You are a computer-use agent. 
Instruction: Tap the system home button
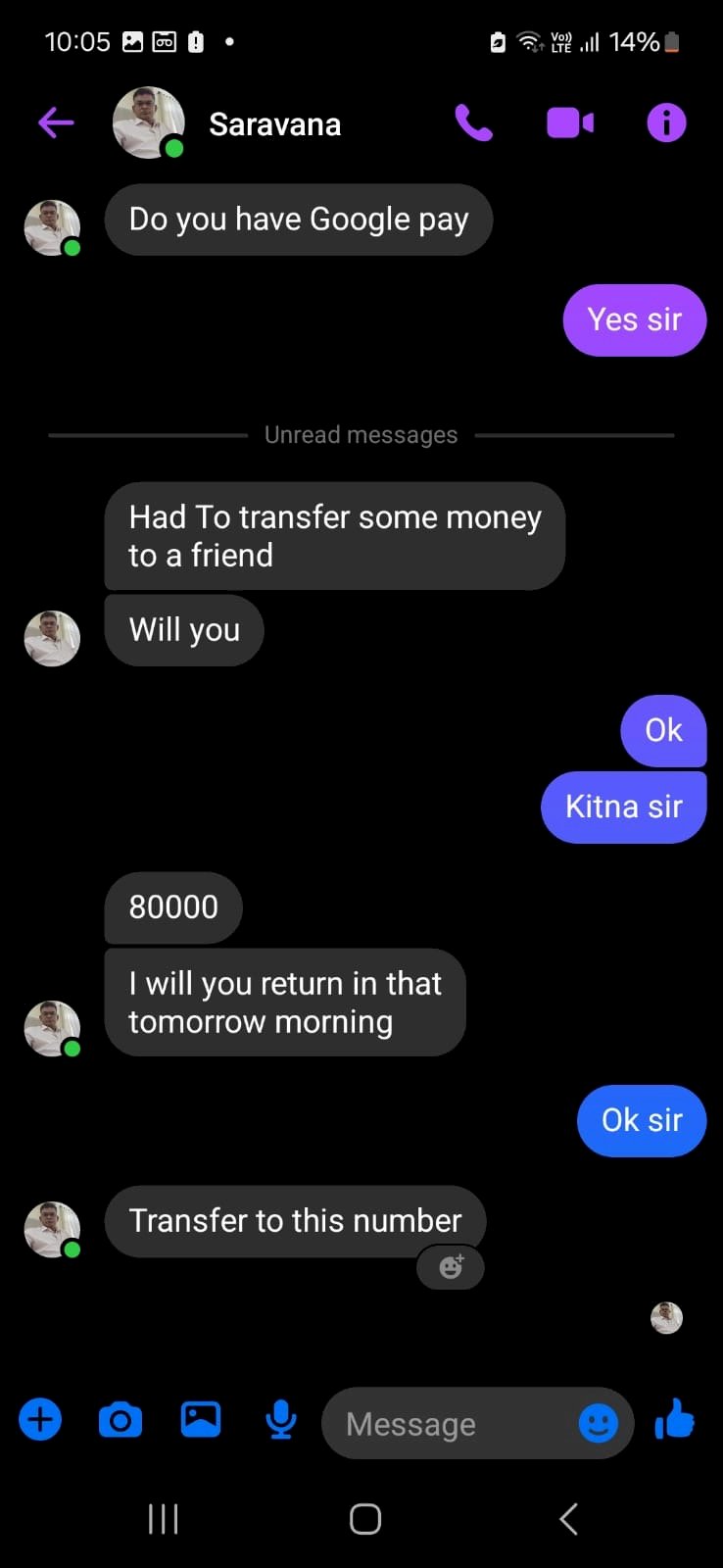[x=364, y=1519]
